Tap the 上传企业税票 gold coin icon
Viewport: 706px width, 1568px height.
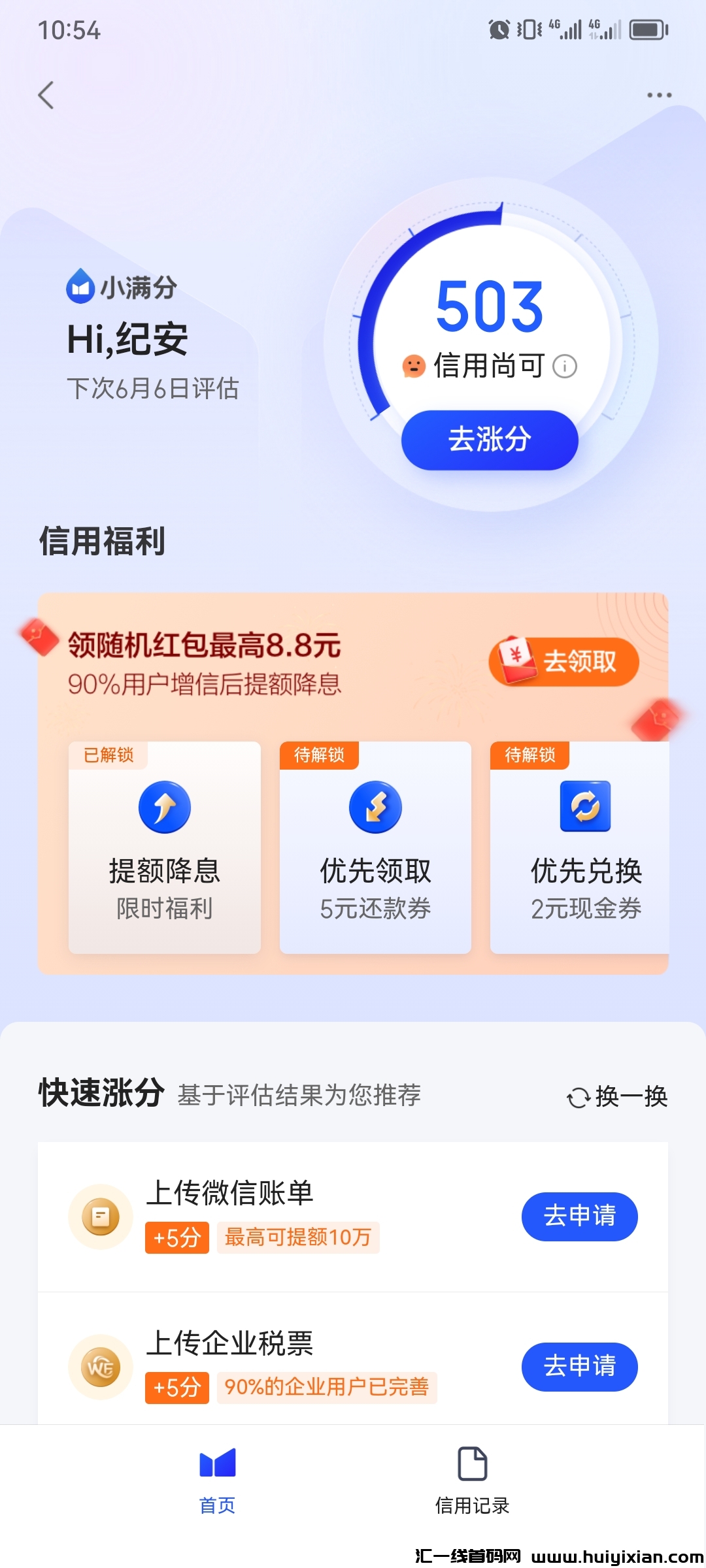(101, 1367)
